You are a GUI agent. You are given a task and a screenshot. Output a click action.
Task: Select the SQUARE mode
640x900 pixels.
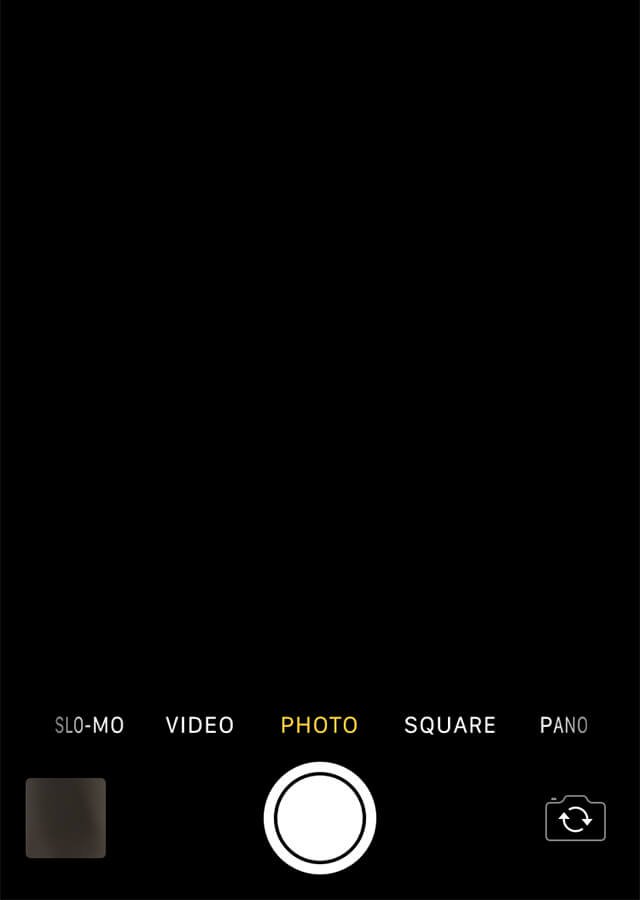(x=450, y=726)
